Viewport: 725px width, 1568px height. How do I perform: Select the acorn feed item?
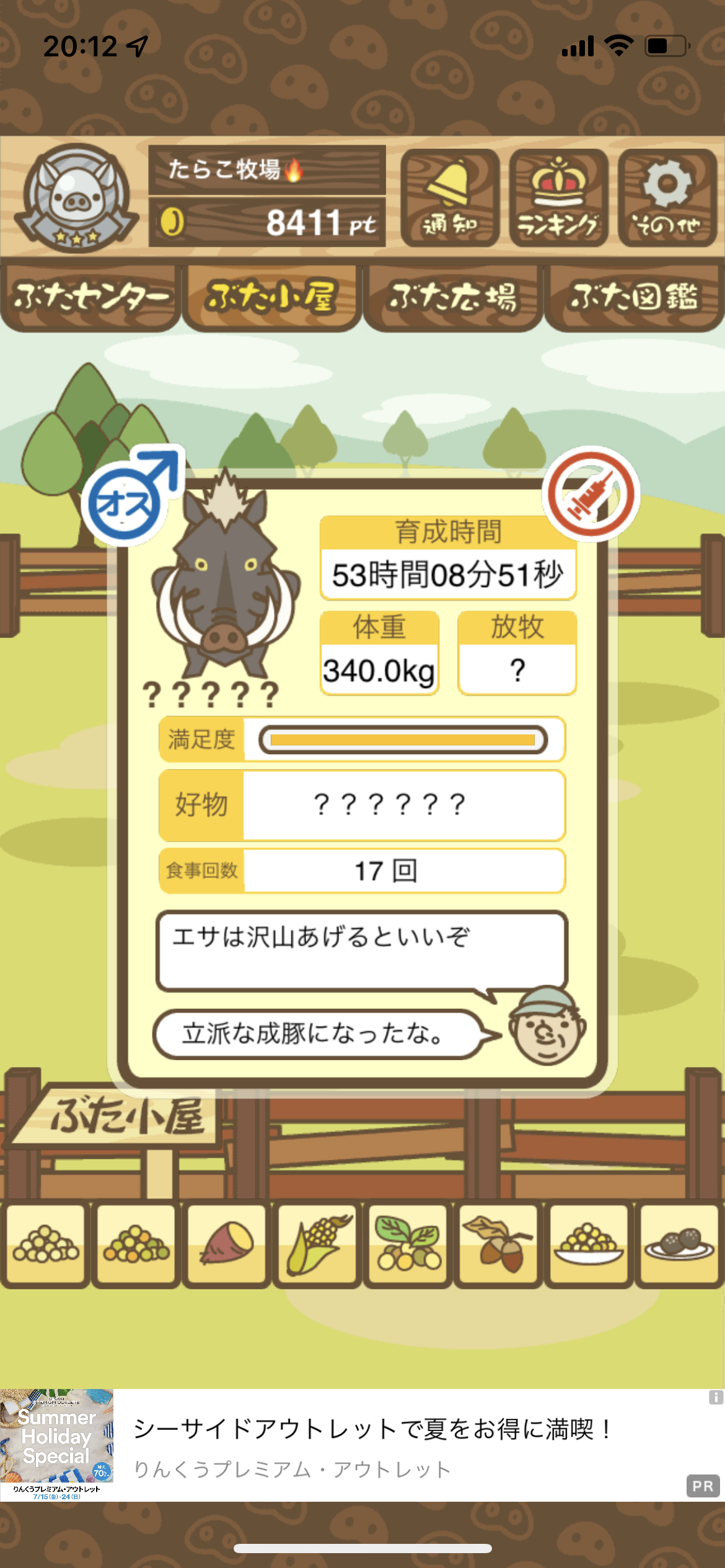(x=498, y=1244)
